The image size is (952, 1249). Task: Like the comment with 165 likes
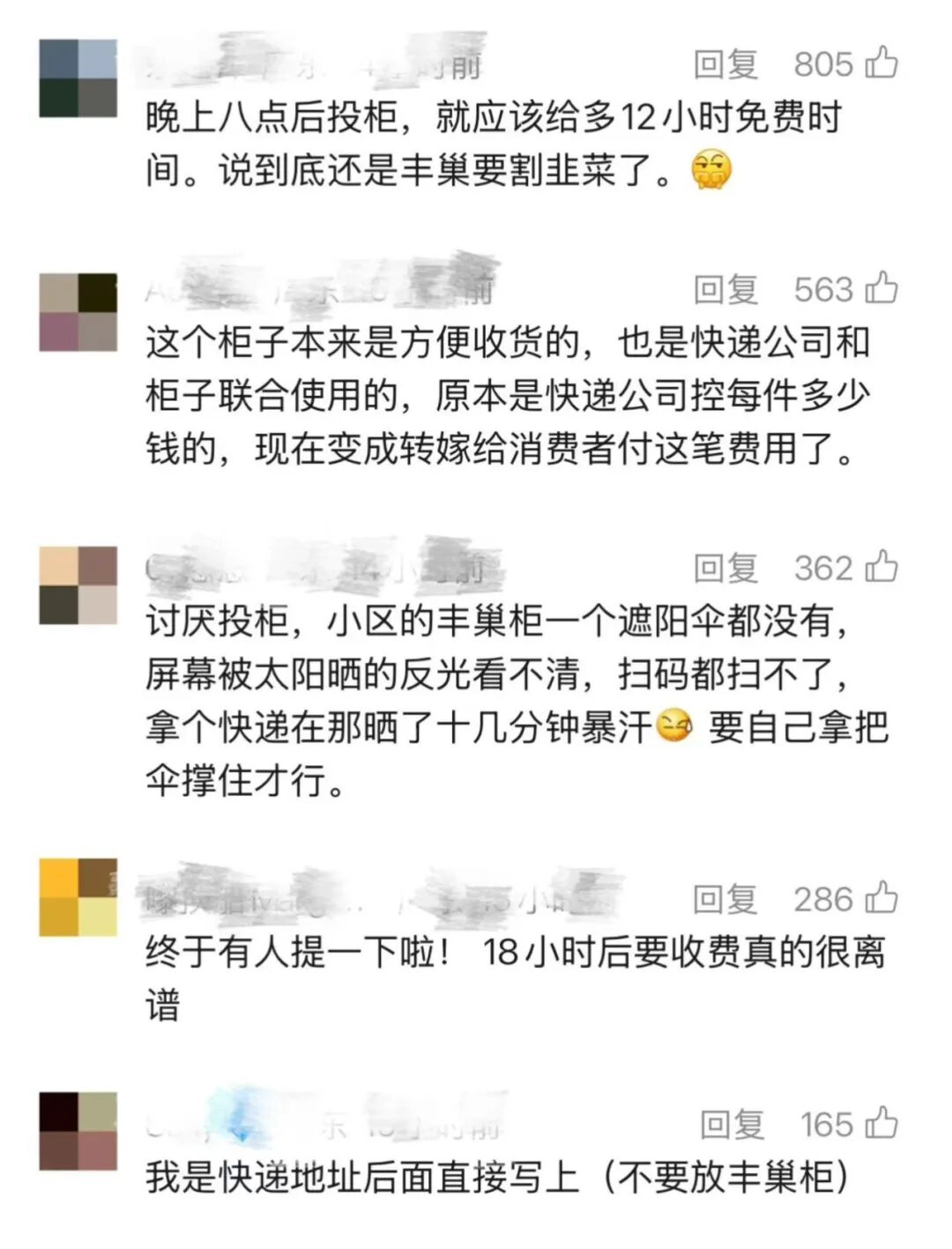coord(881,1124)
